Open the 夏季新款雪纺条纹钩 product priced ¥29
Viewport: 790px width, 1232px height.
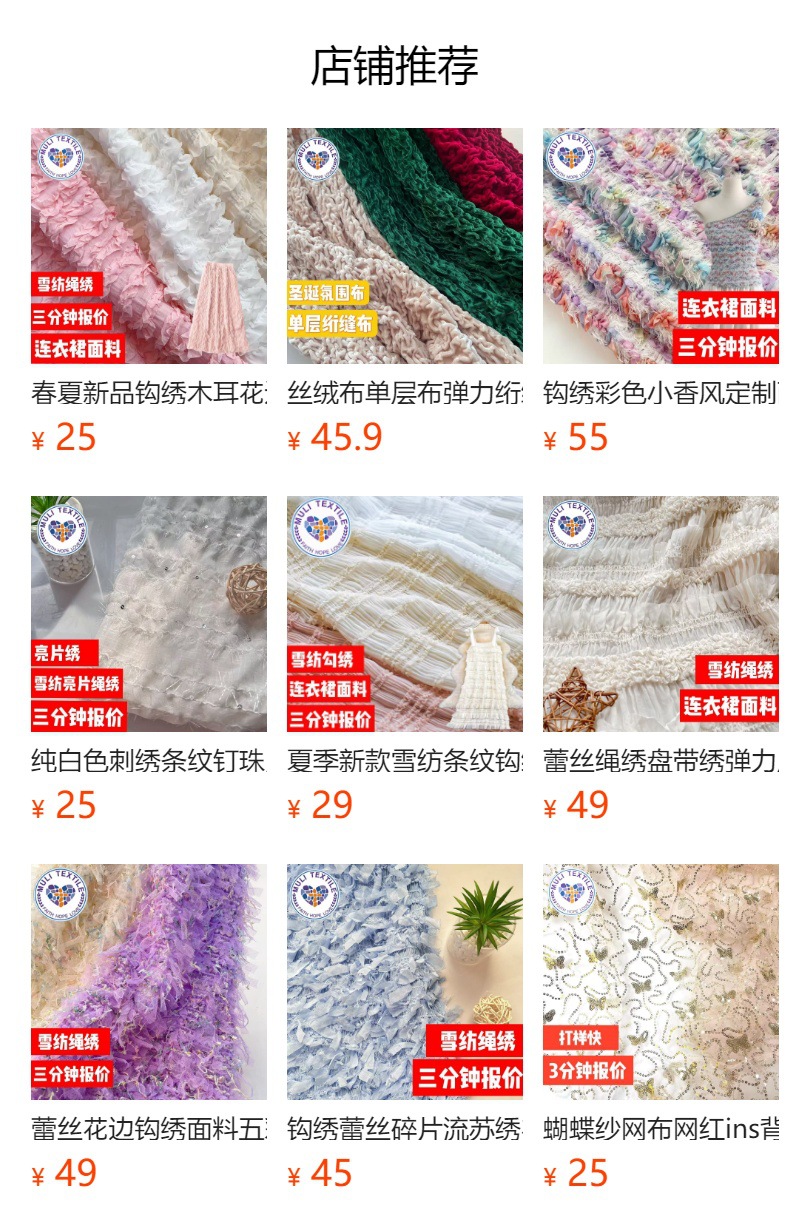(x=404, y=614)
